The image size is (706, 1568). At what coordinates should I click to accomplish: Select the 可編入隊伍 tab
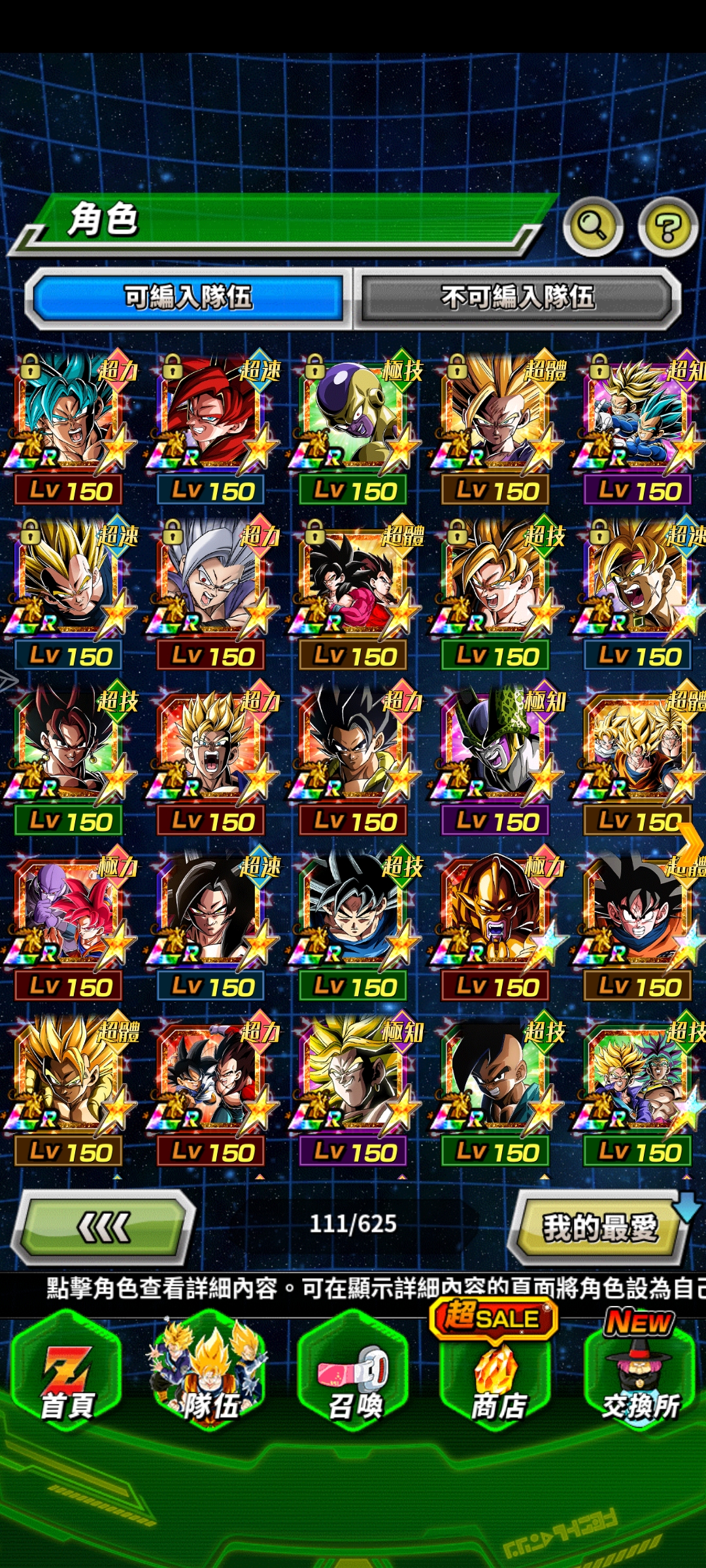tap(188, 298)
